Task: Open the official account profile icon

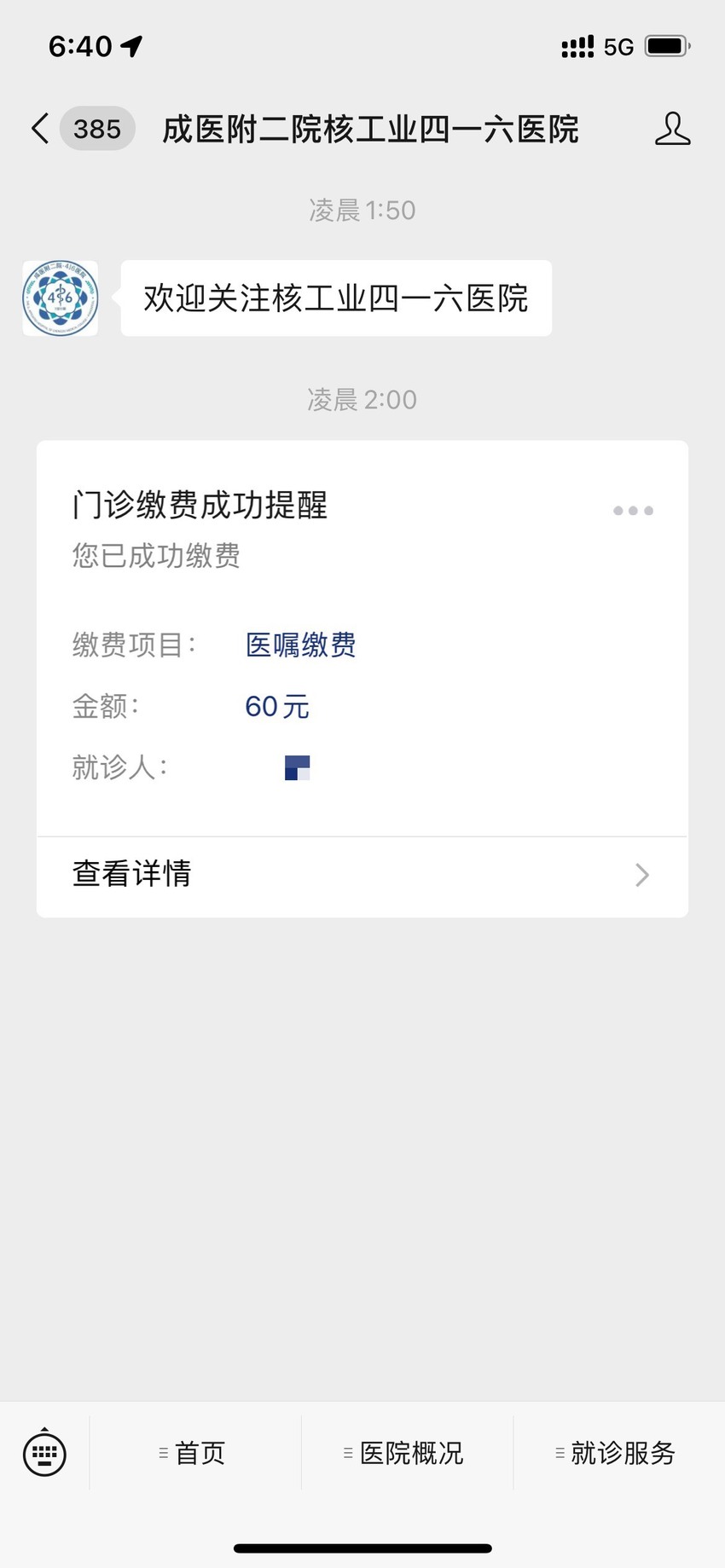Action: (x=672, y=129)
